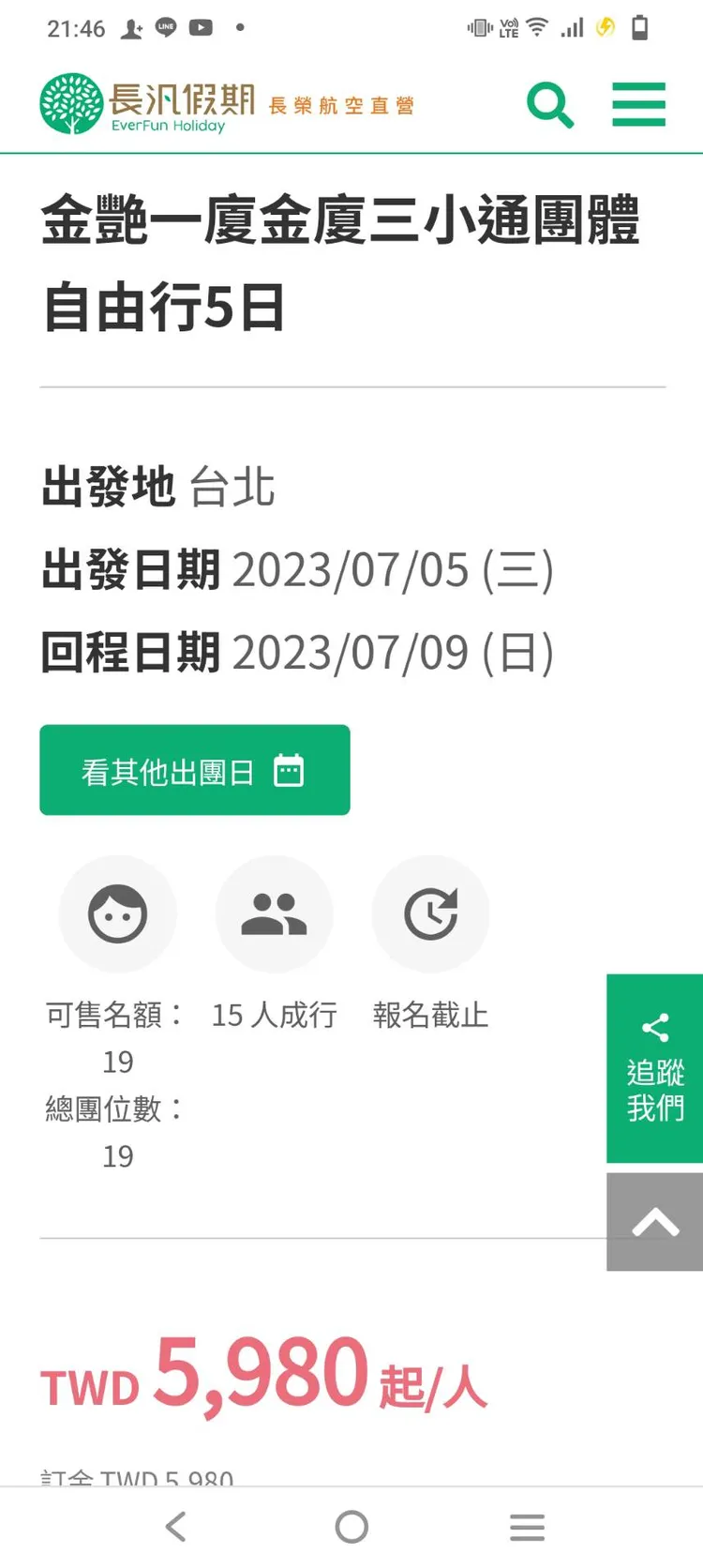Tap the LINE icon in the status bar
This screenshot has width=703, height=1568.
[165, 27]
